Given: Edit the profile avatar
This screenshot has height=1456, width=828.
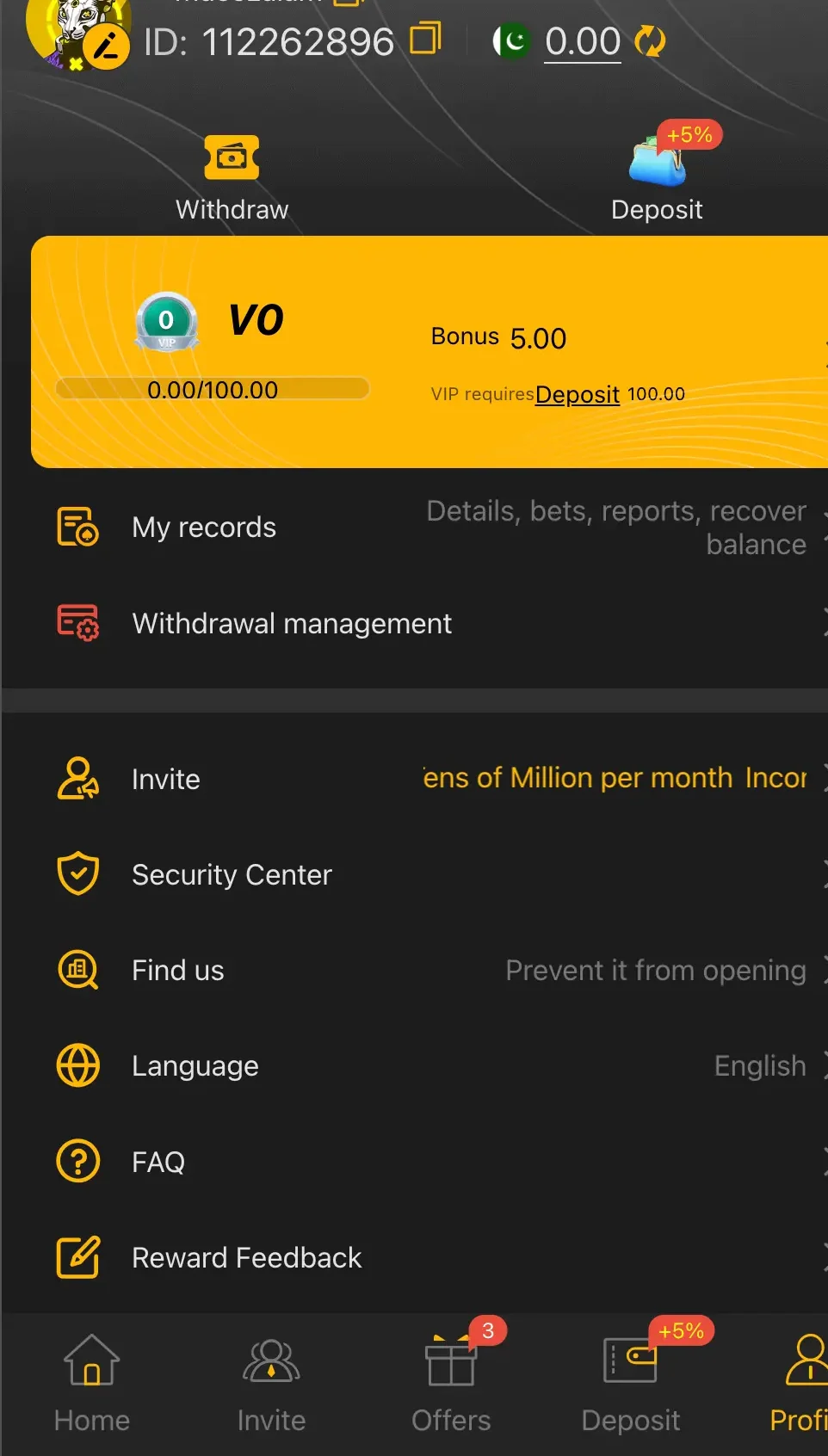Looking at the screenshot, I should pyautogui.click(x=107, y=46).
